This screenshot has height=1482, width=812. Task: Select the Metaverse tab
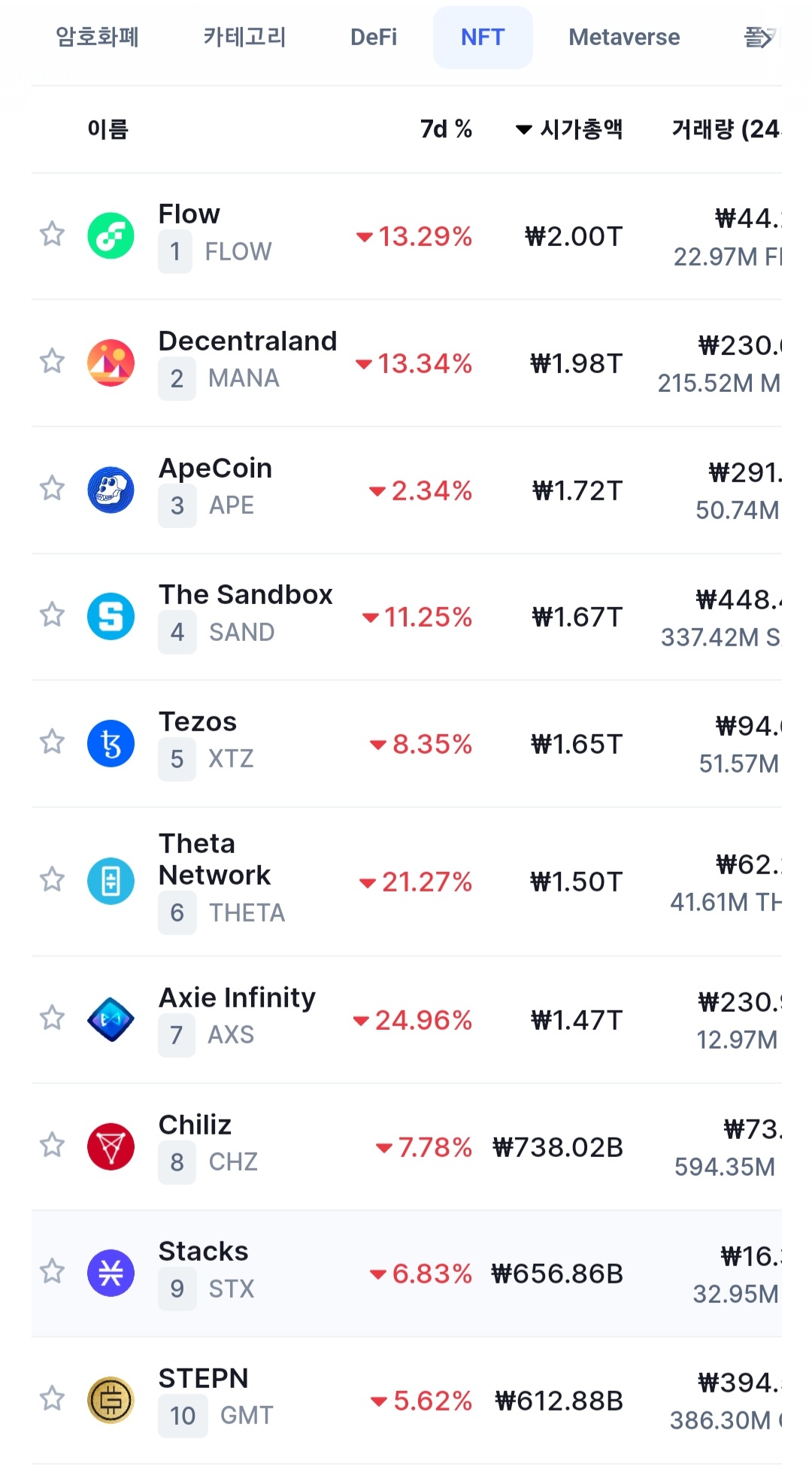[624, 37]
